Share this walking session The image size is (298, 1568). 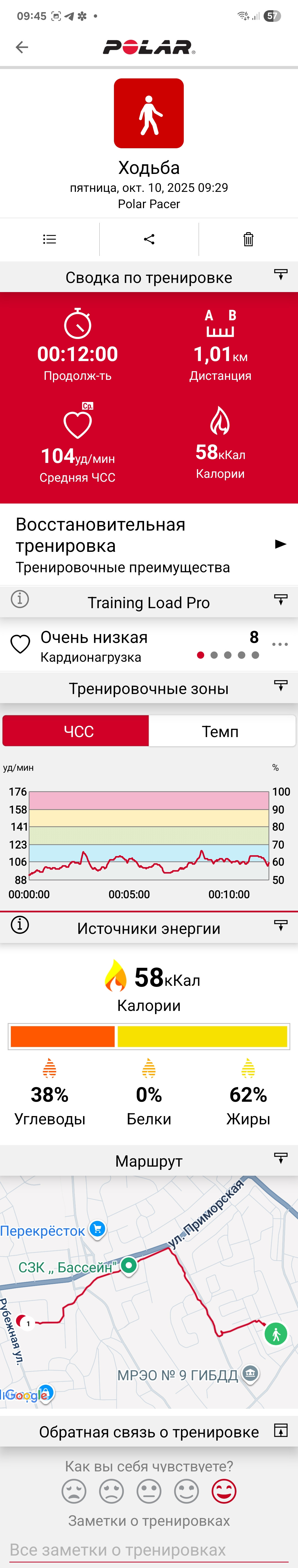coord(149,239)
